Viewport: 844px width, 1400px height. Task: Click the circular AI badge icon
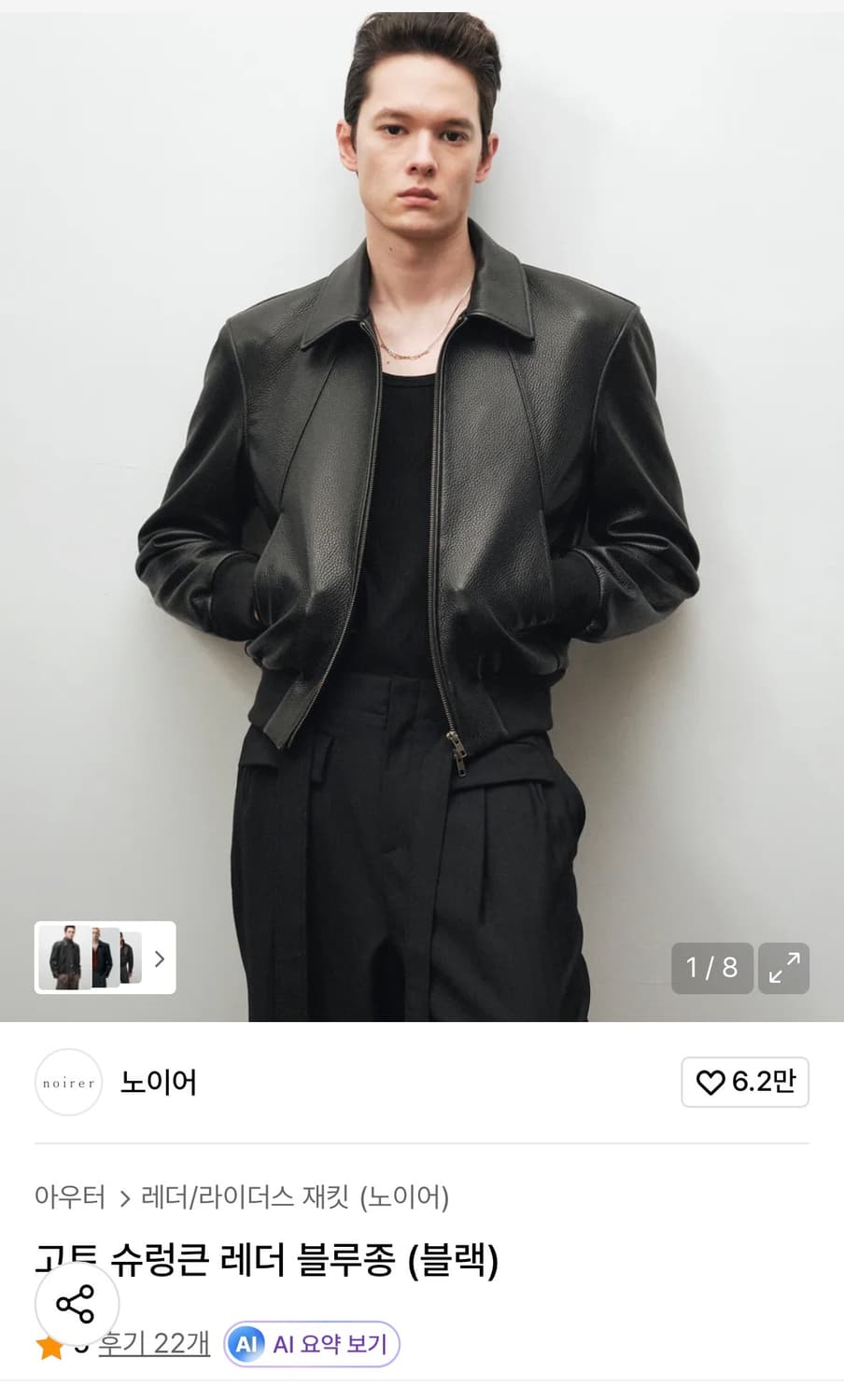coord(246,1344)
